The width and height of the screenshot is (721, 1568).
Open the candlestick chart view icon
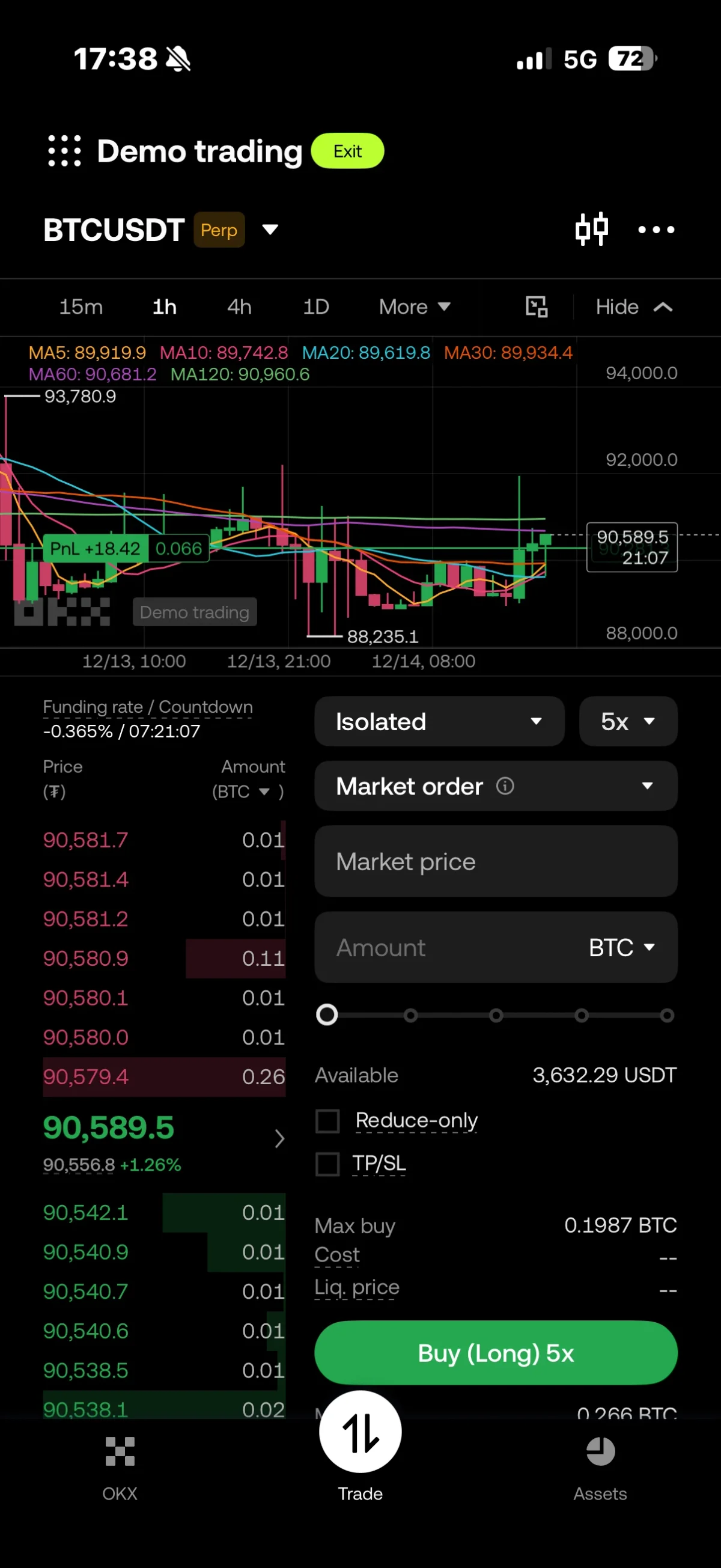[x=591, y=230]
